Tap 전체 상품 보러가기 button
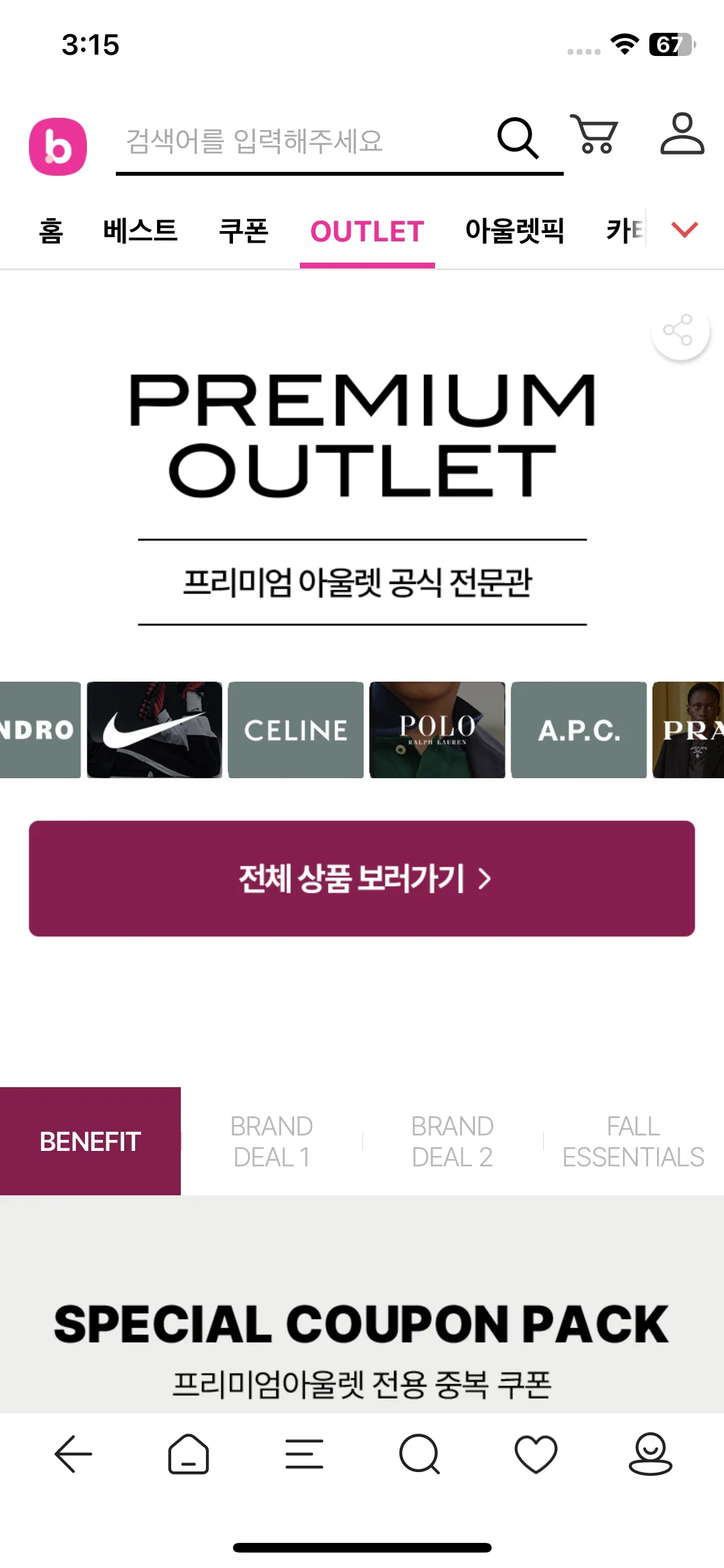The image size is (724, 1568). point(362,879)
